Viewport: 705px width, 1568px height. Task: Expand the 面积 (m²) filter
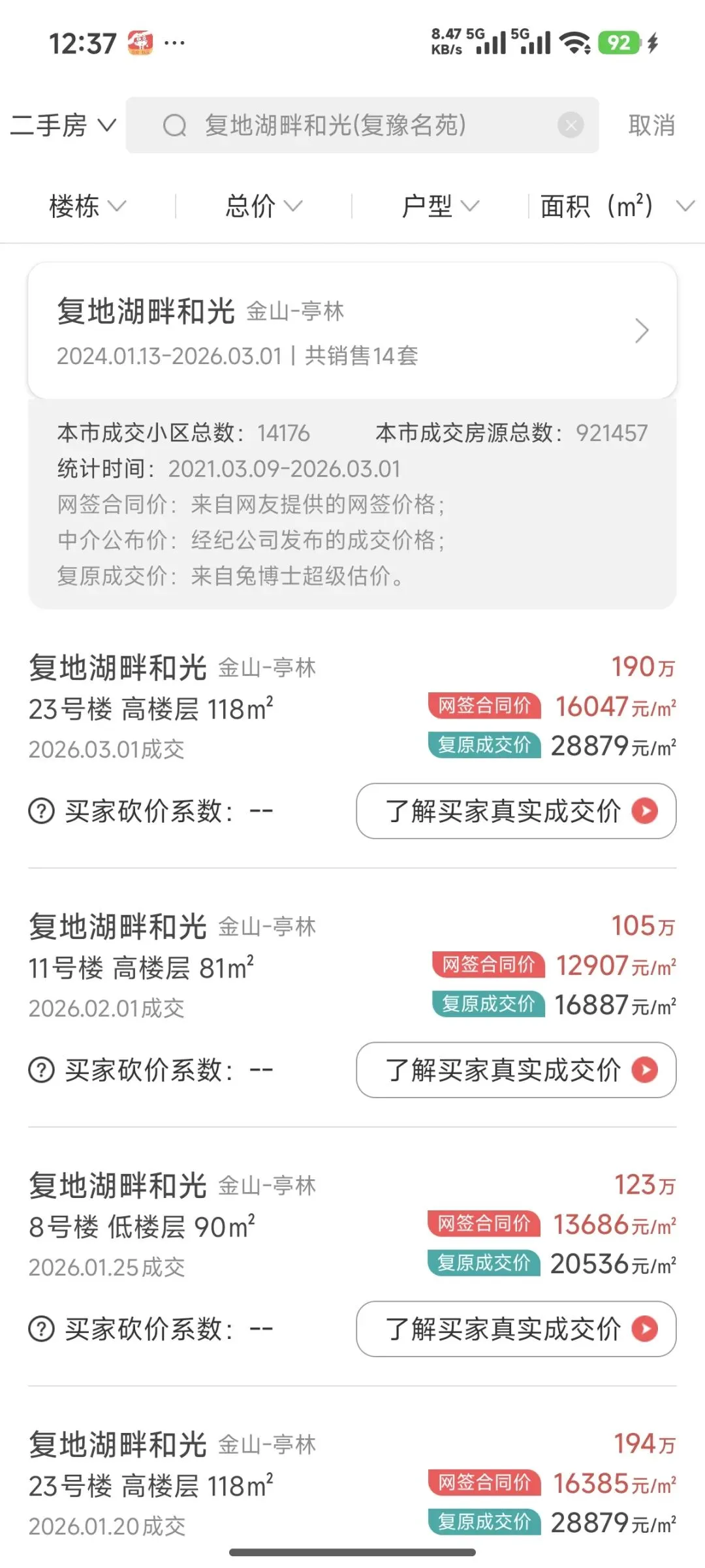point(616,206)
